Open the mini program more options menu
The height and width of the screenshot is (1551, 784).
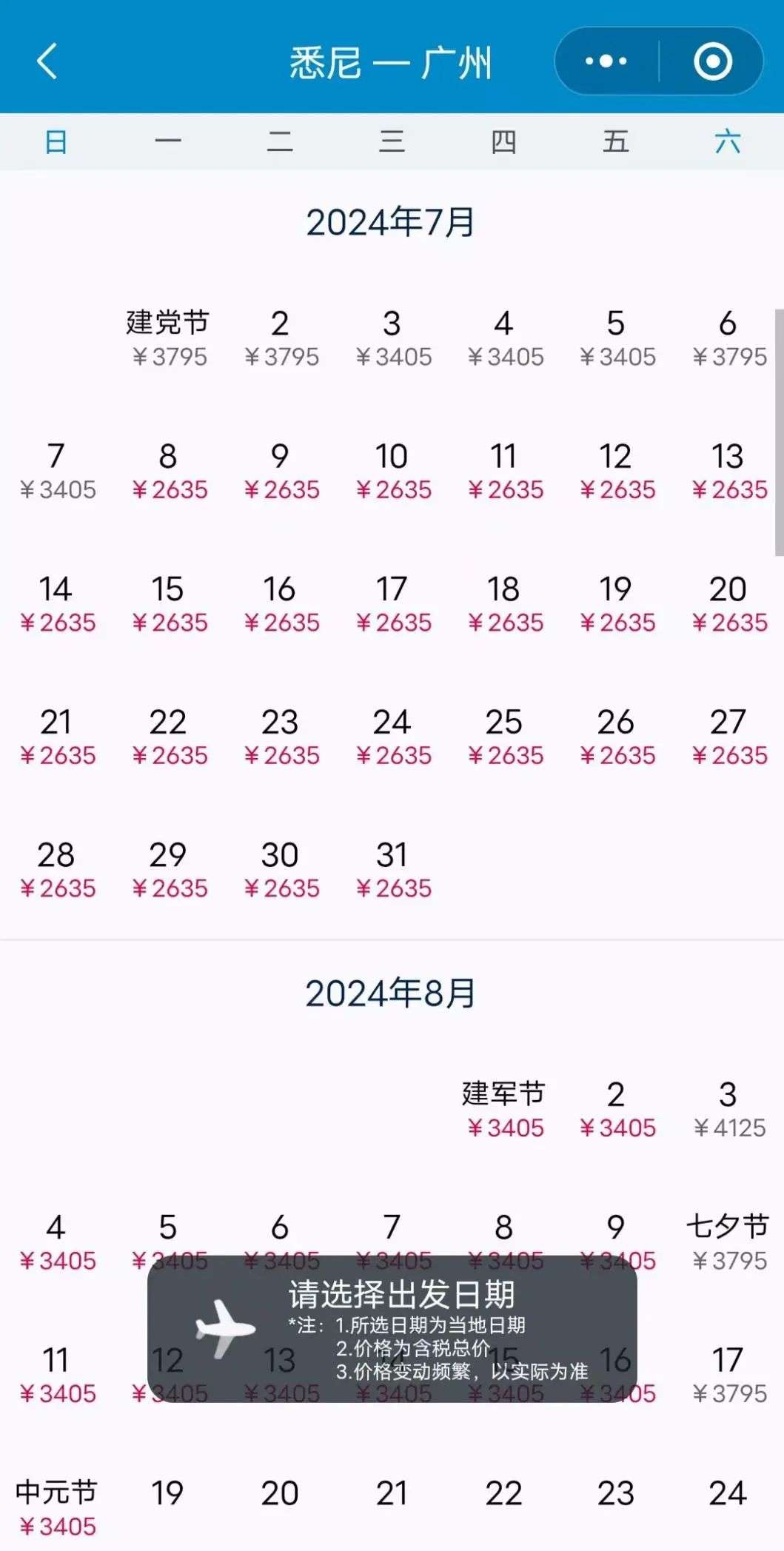(x=606, y=61)
